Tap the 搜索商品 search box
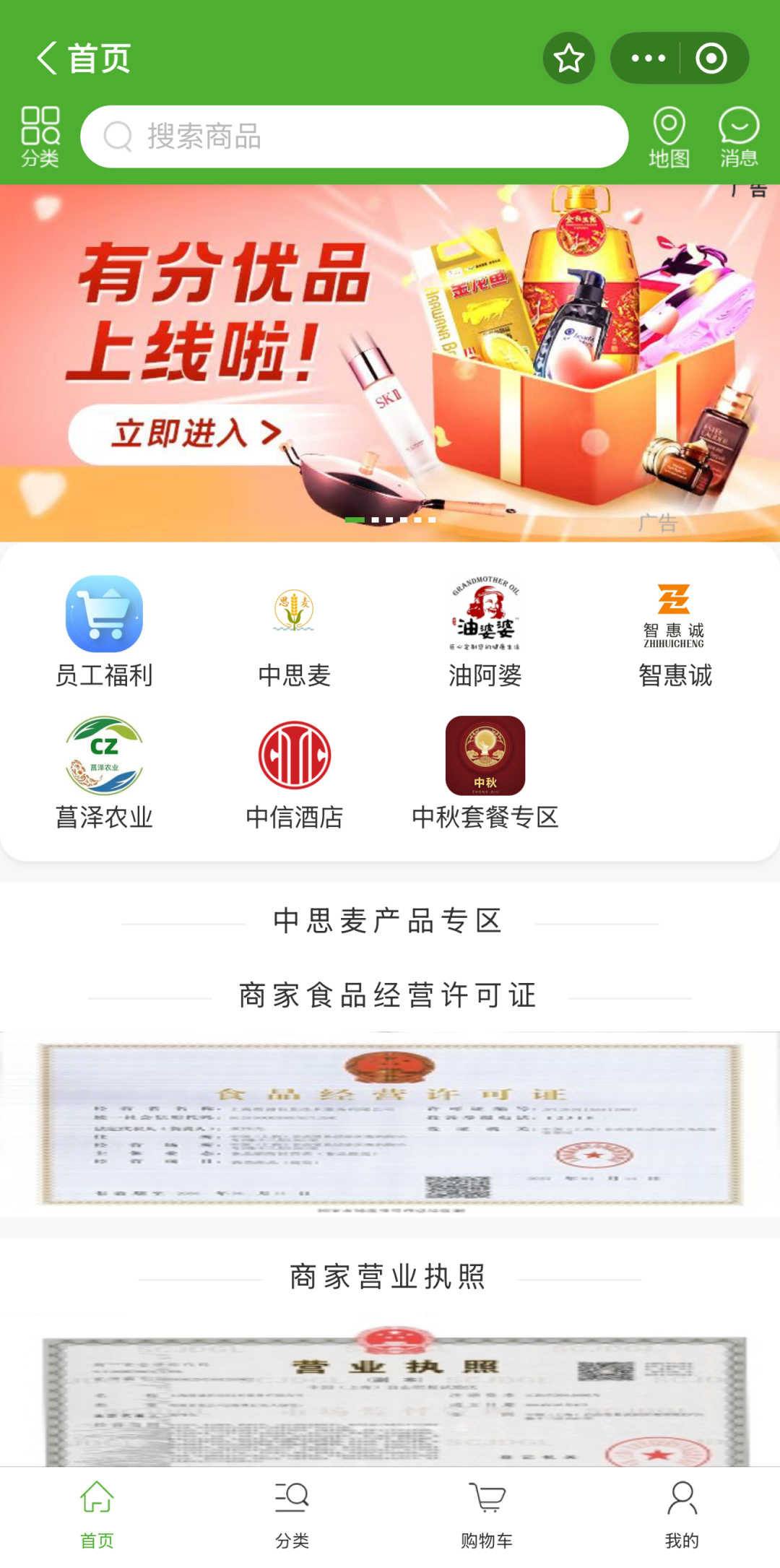The width and height of the screenshot is (780, 1568). pos(354,137)
